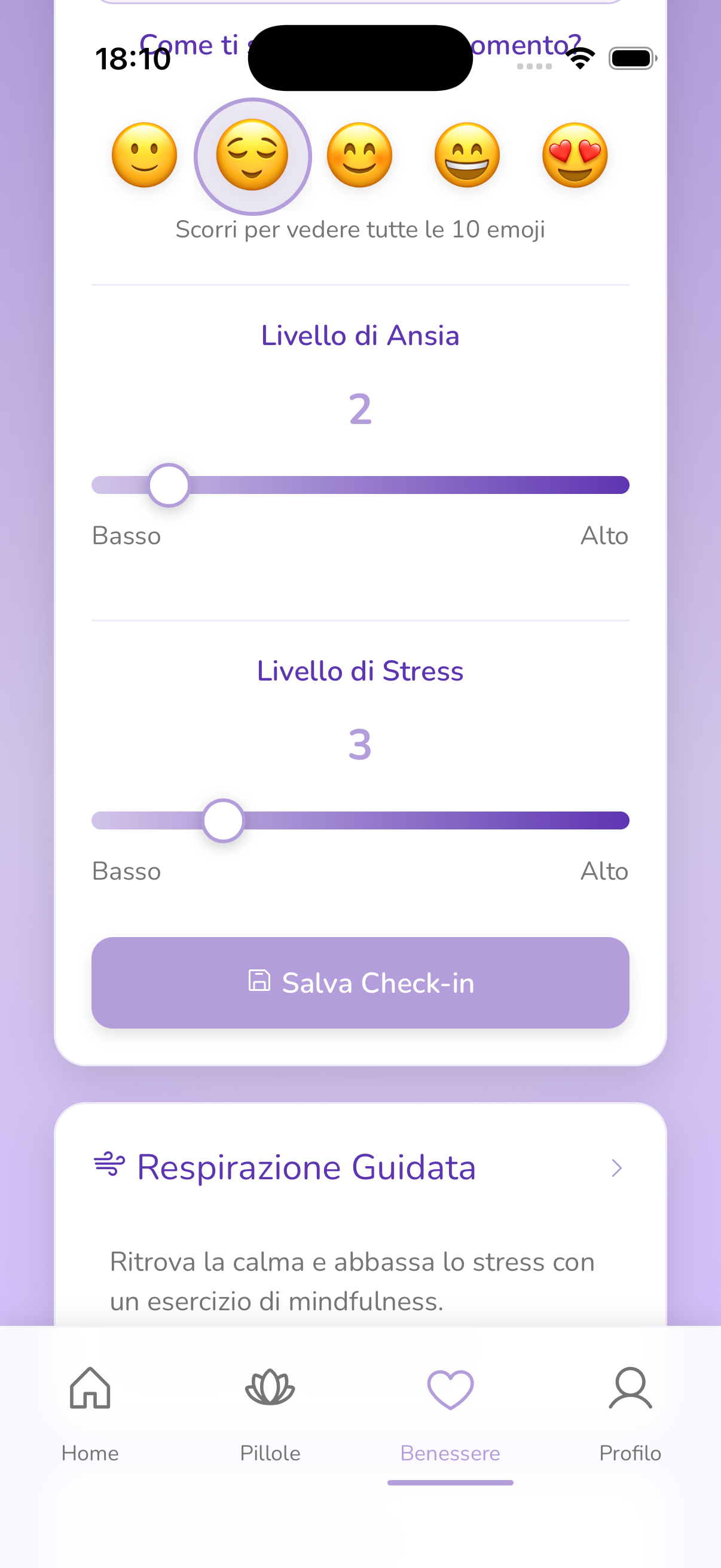The image size is (721, 1568).
Task: Expand the Respirazione Guidata card chevron
Action: point(618,1167)
